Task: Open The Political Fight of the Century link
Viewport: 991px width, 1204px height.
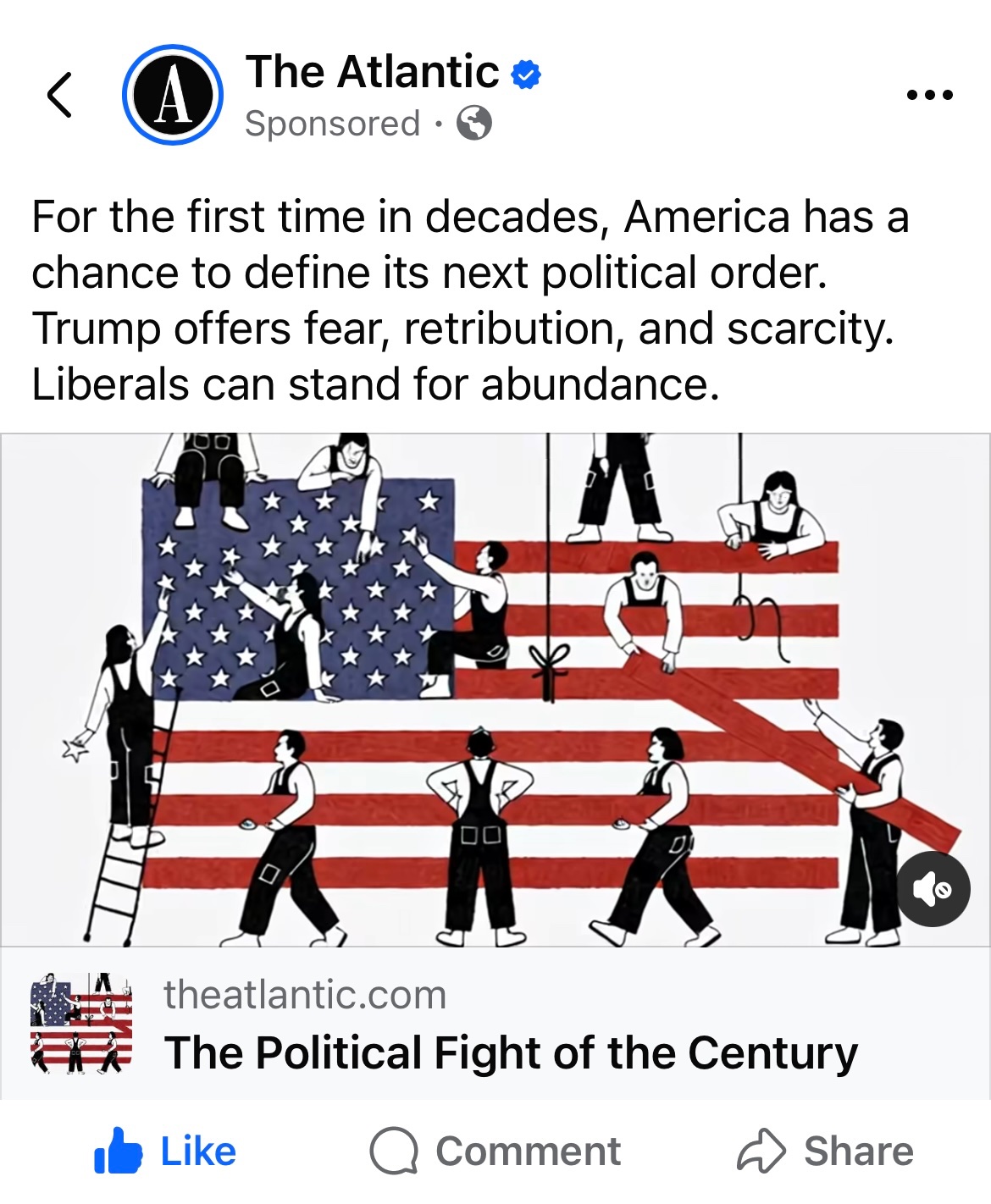Action: 511,1052
